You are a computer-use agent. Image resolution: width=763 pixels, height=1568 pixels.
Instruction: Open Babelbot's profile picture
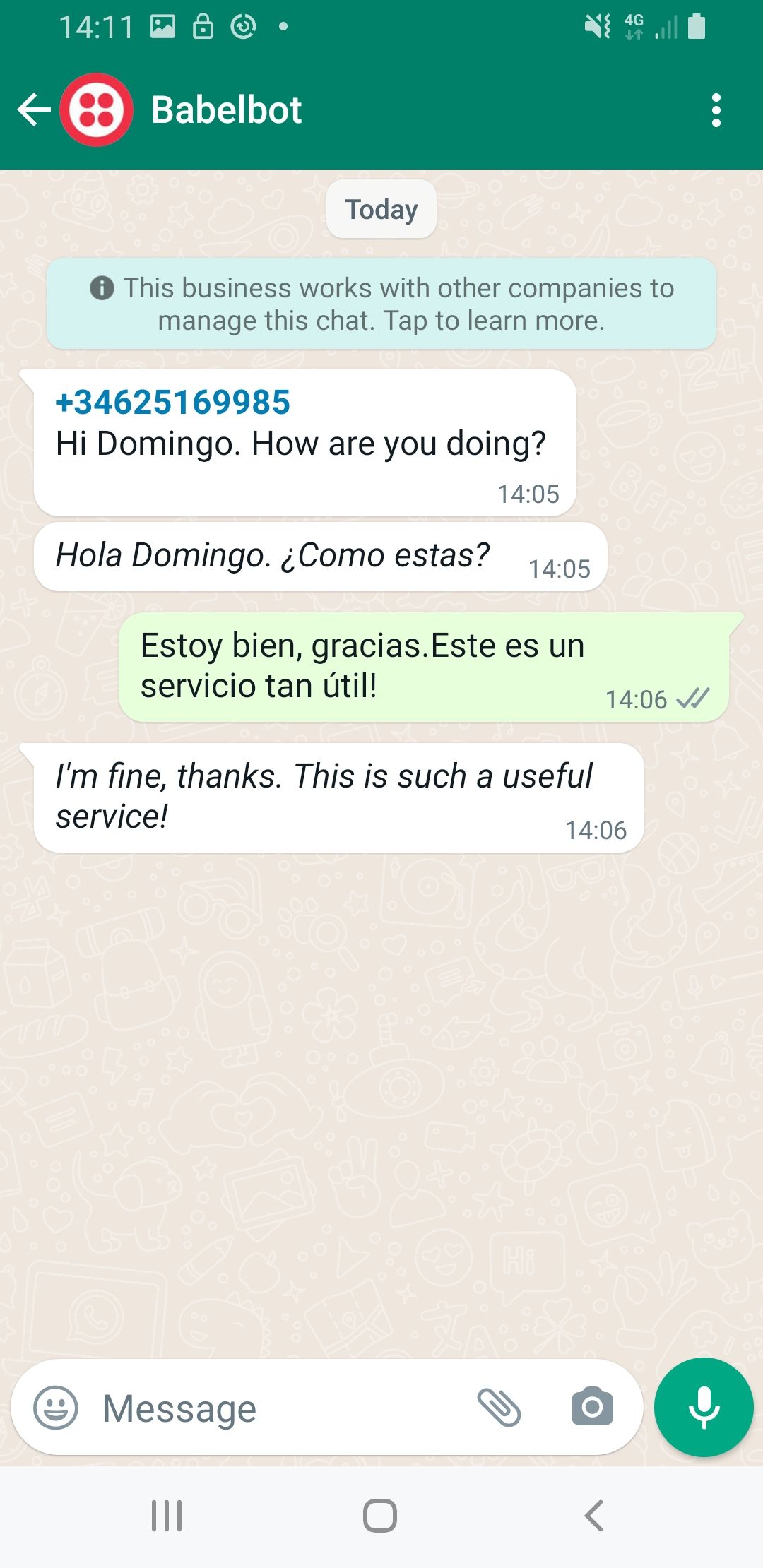click(x=95, y=109)
